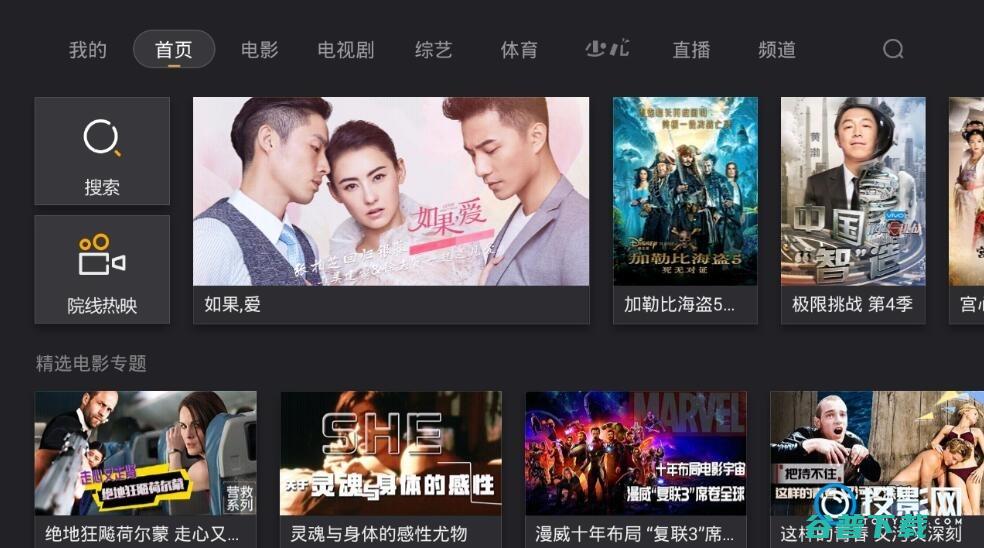
Task: Select the 首页 tab
Action: click(x=174, y=50)
